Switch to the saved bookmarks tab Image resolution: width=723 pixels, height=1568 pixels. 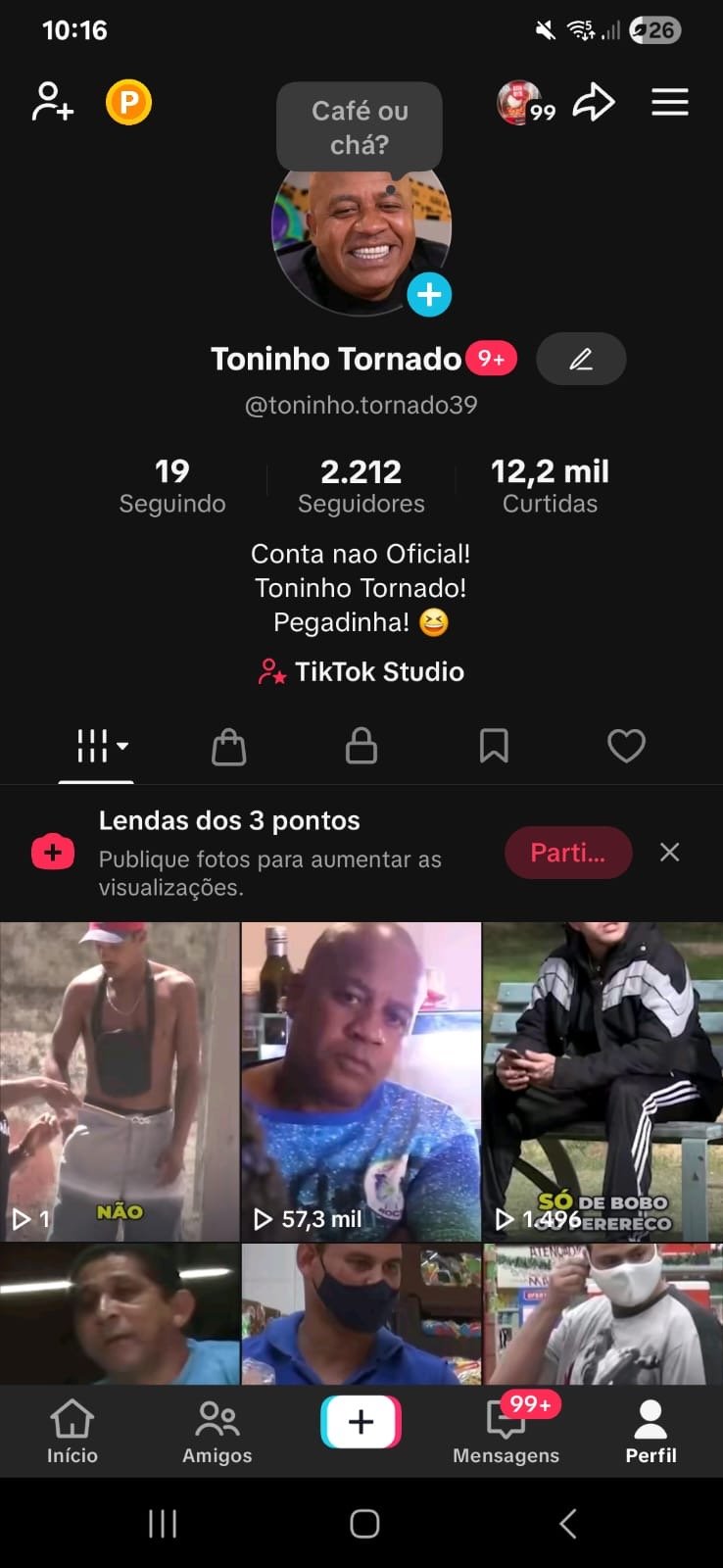pyautogui.click(x=494, y=747)
